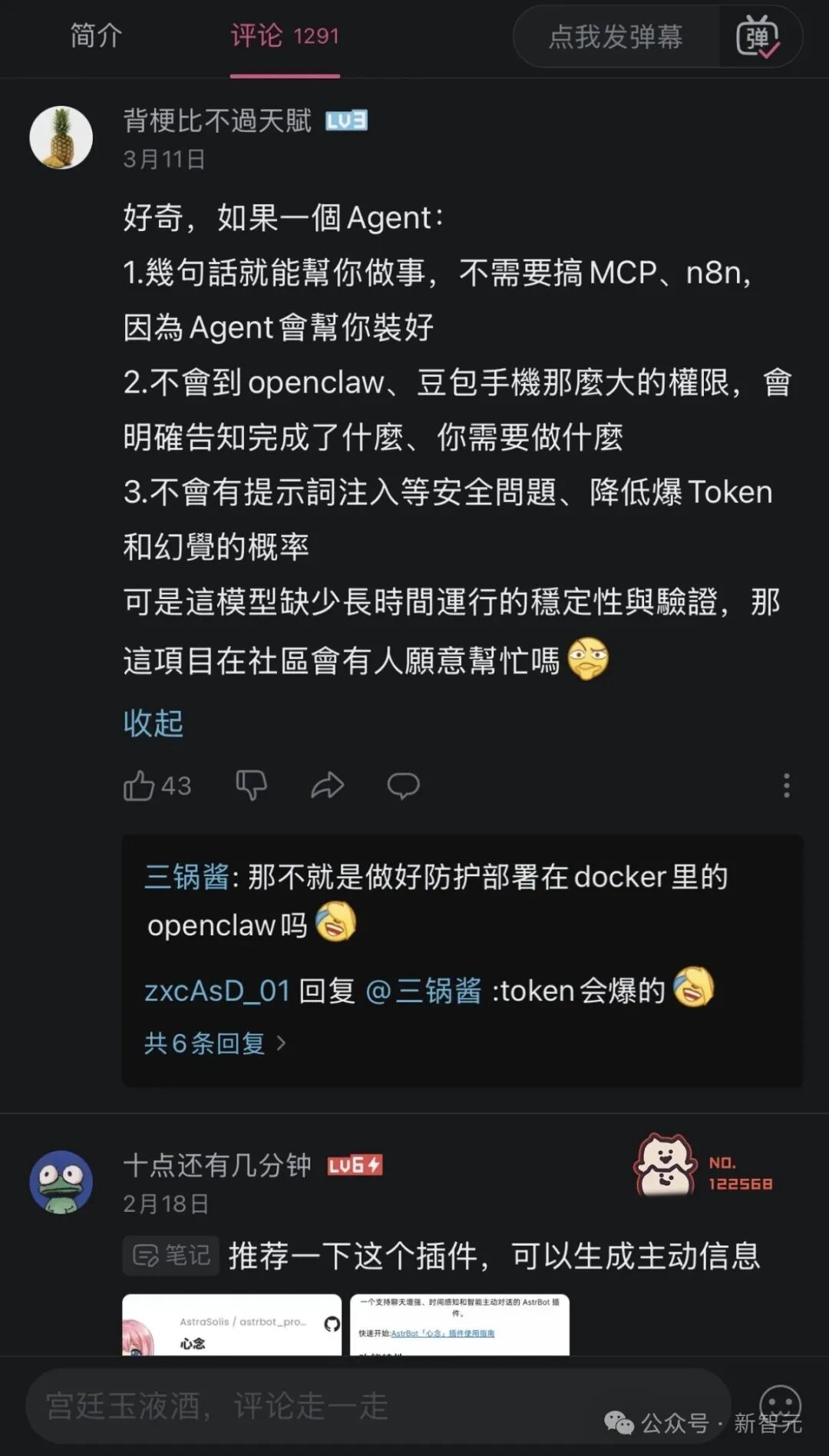Reply using the comment bubble icon
The image size is (829, 1456).
[x=402, y=785]
